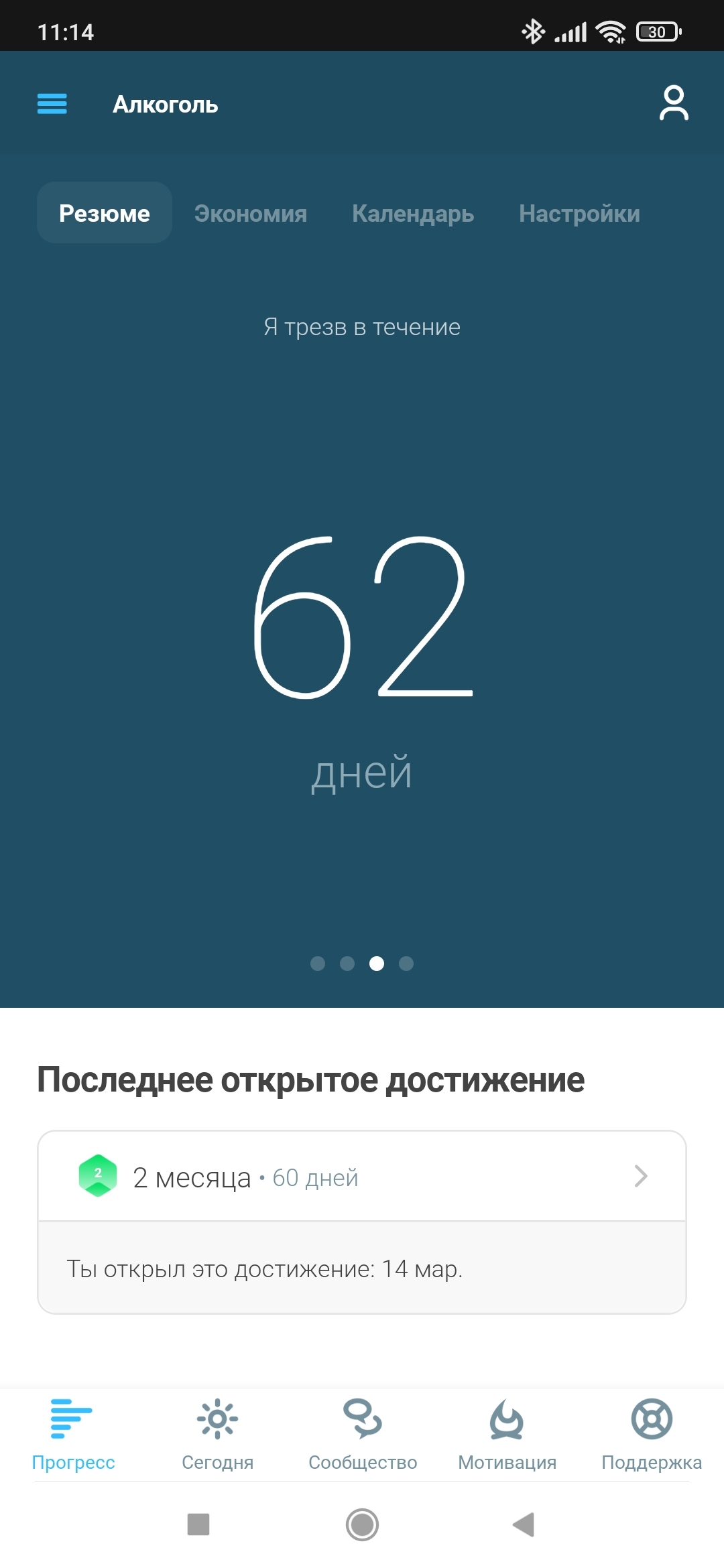Open the Настройки tab
Image resolution: width=724 pixels, height=1568 pixels.
tap(579, 214)
